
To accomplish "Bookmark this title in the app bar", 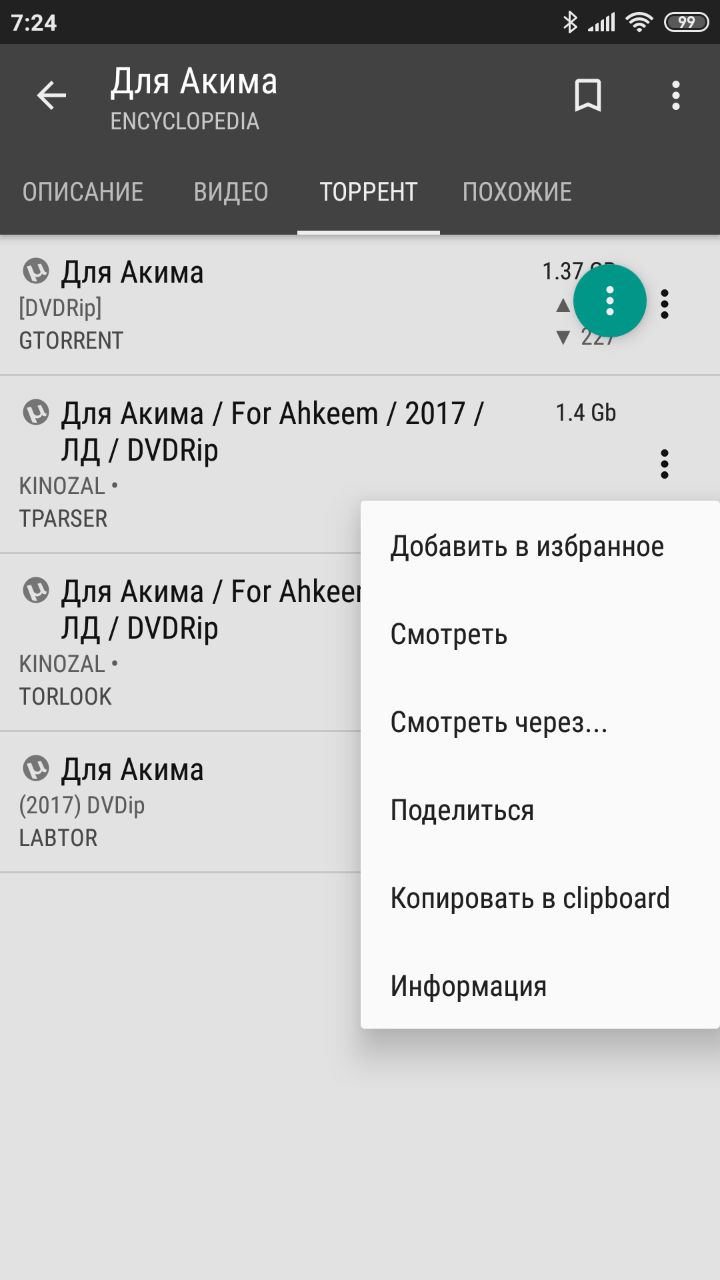I will tap(587, 96).
